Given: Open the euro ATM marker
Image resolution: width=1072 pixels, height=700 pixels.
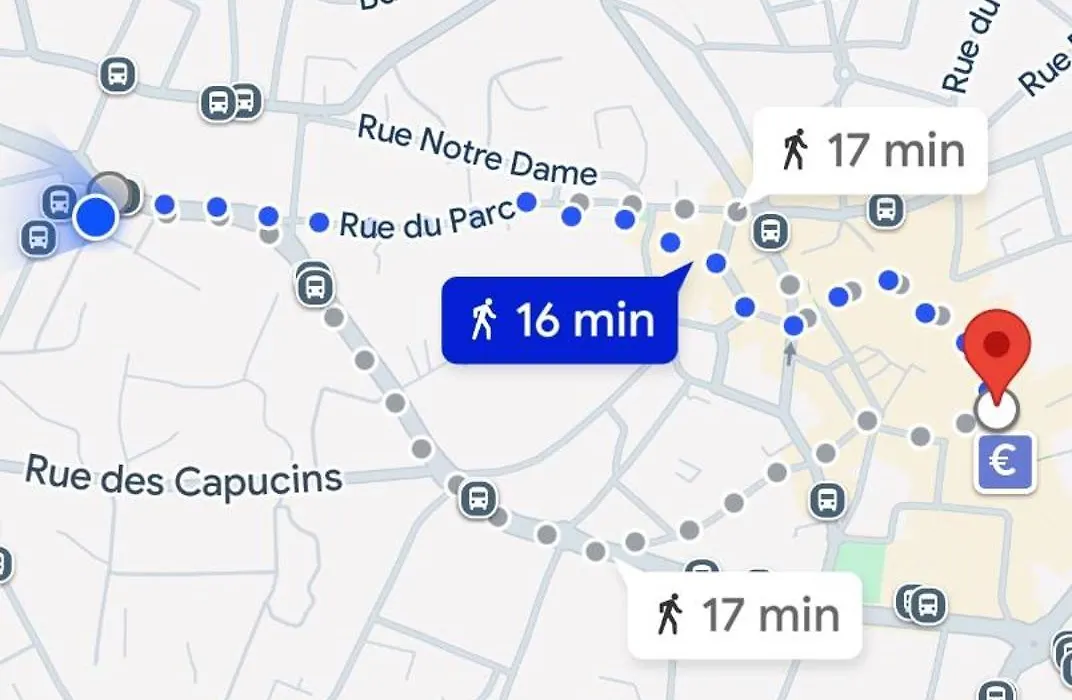Looking at the screenshot, I should [1005, 461].
